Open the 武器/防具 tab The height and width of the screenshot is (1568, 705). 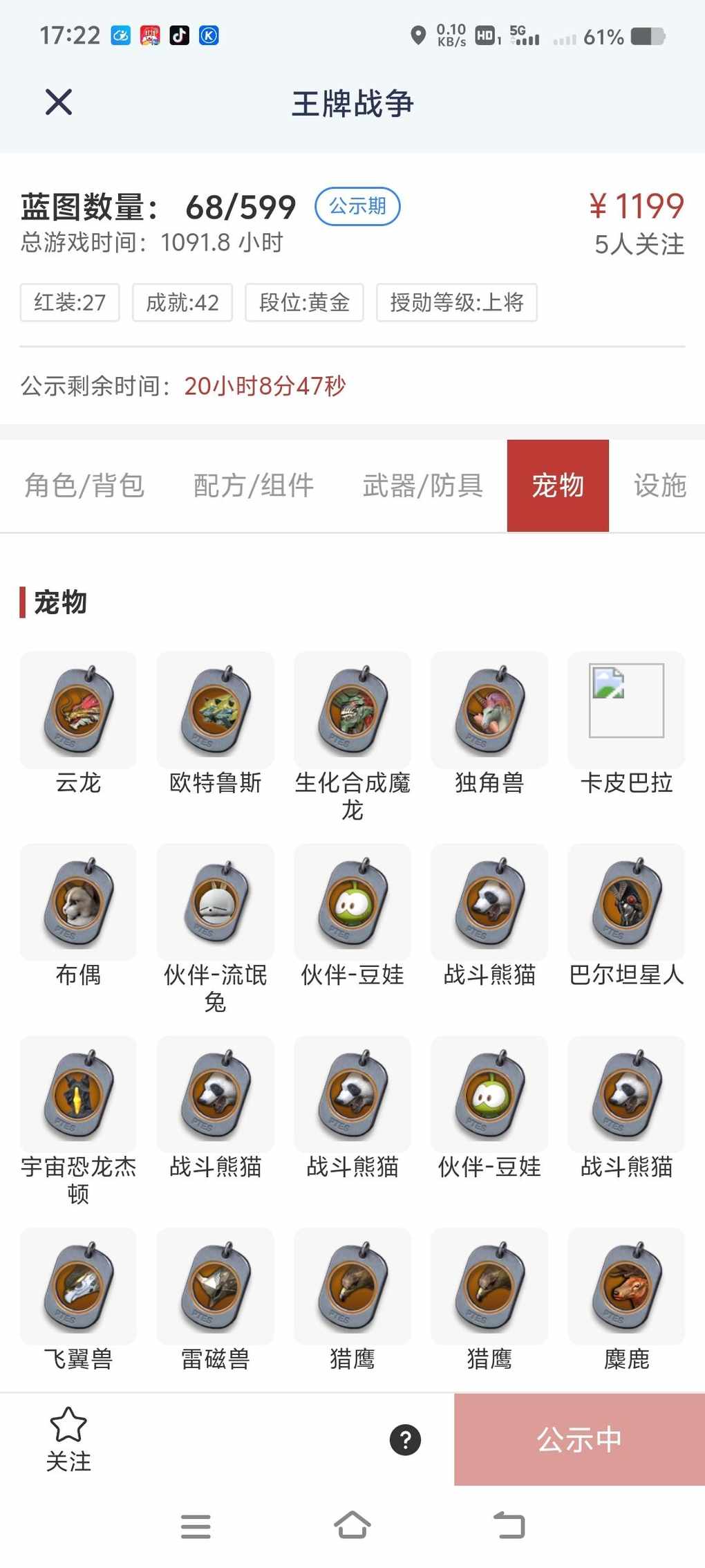(x=422, y=486)
